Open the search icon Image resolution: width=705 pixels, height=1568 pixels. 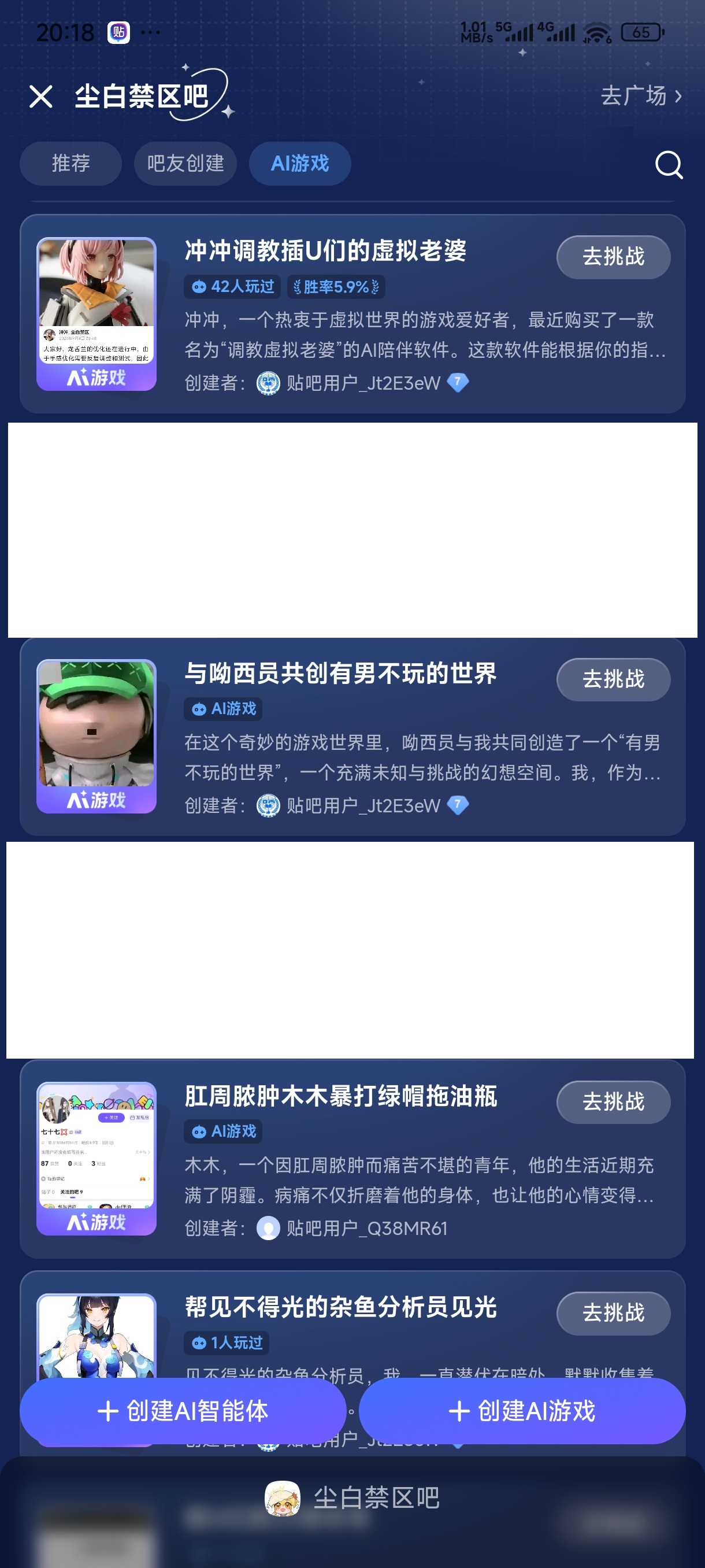(668, 164)
